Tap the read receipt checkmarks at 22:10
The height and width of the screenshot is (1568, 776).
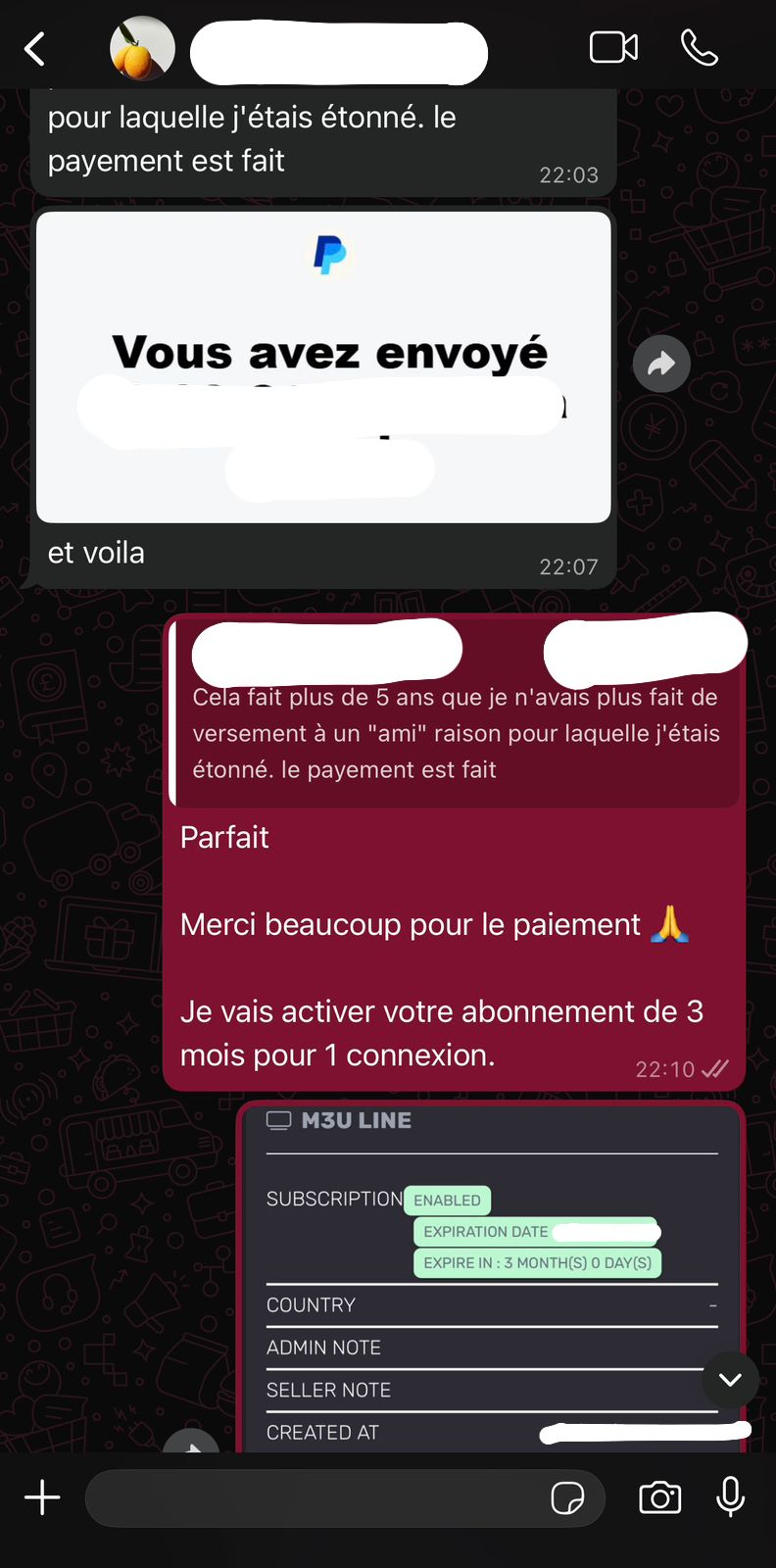(716, 1069)
